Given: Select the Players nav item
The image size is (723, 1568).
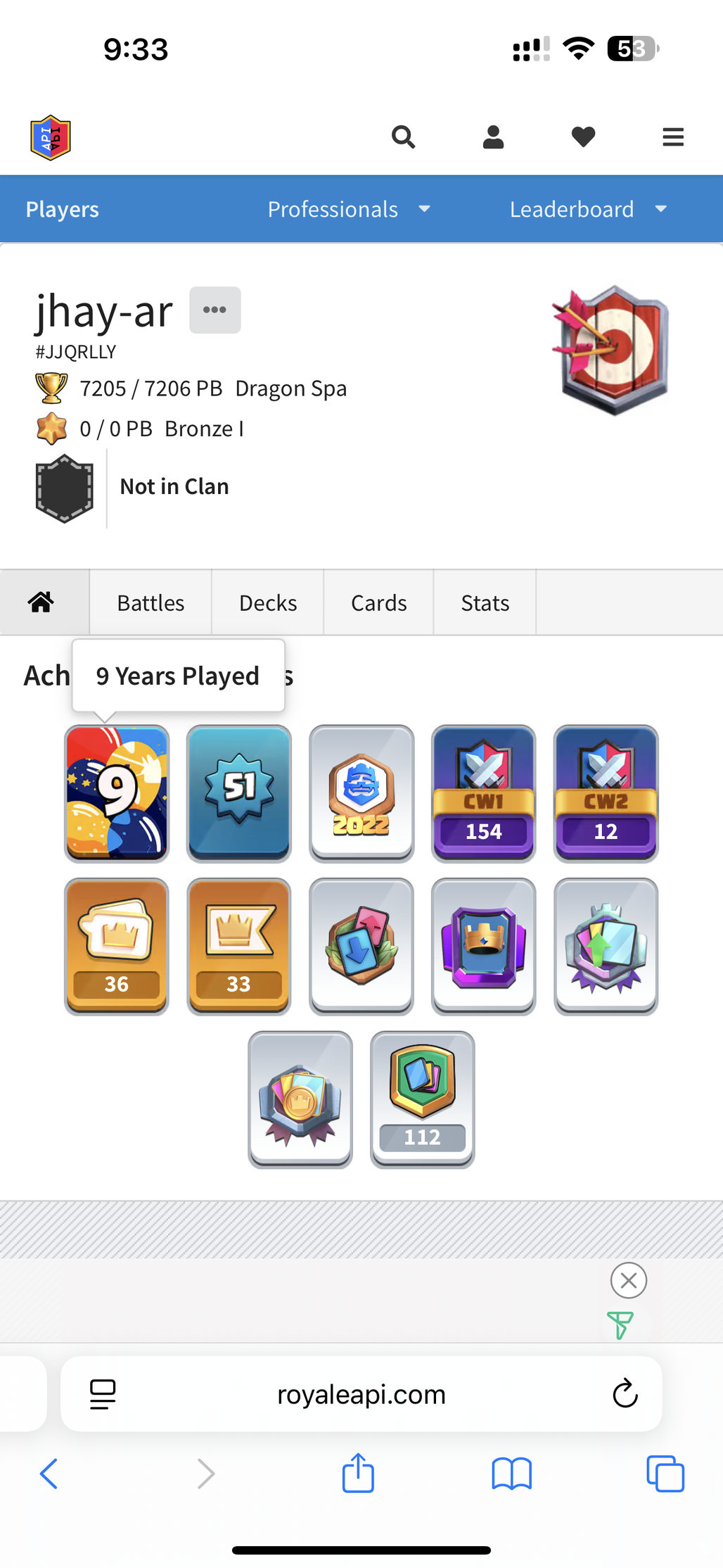Looking at the screenshot, I should 63,209.
